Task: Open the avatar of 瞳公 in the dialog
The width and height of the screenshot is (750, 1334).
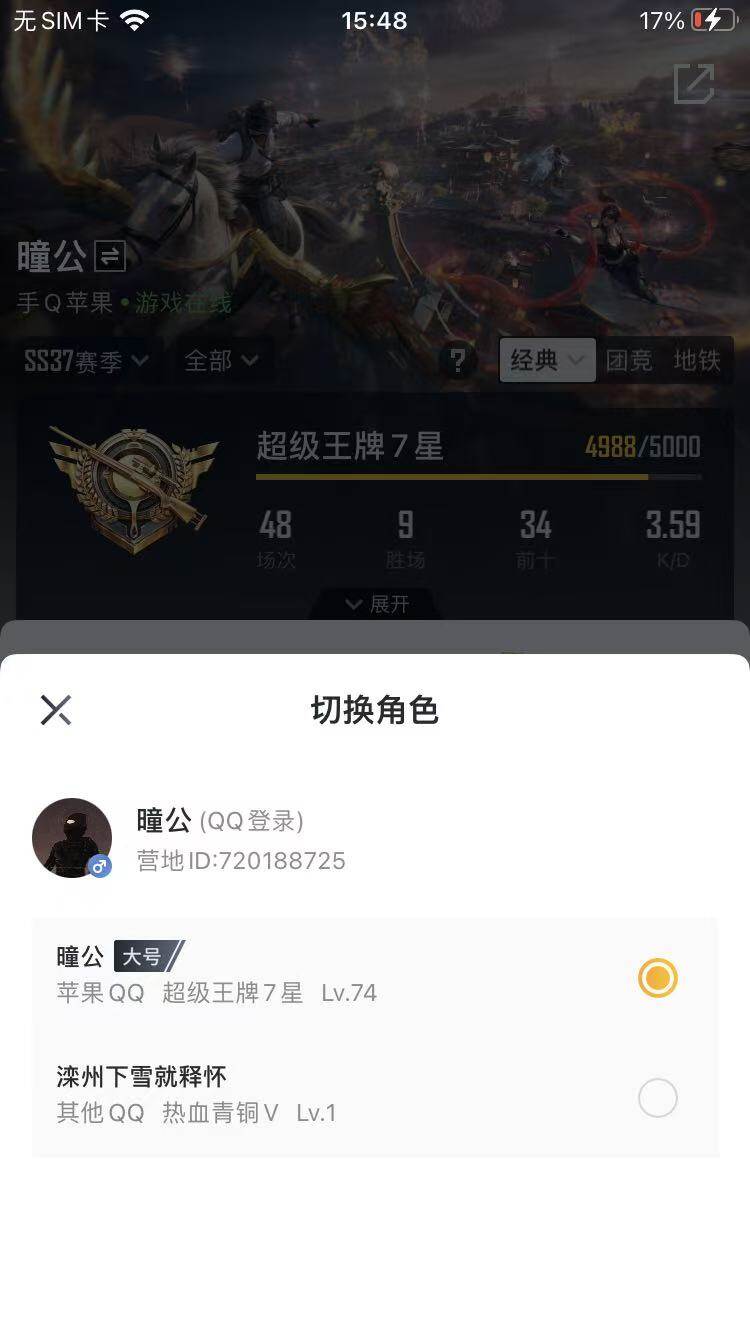Action: 71,837
